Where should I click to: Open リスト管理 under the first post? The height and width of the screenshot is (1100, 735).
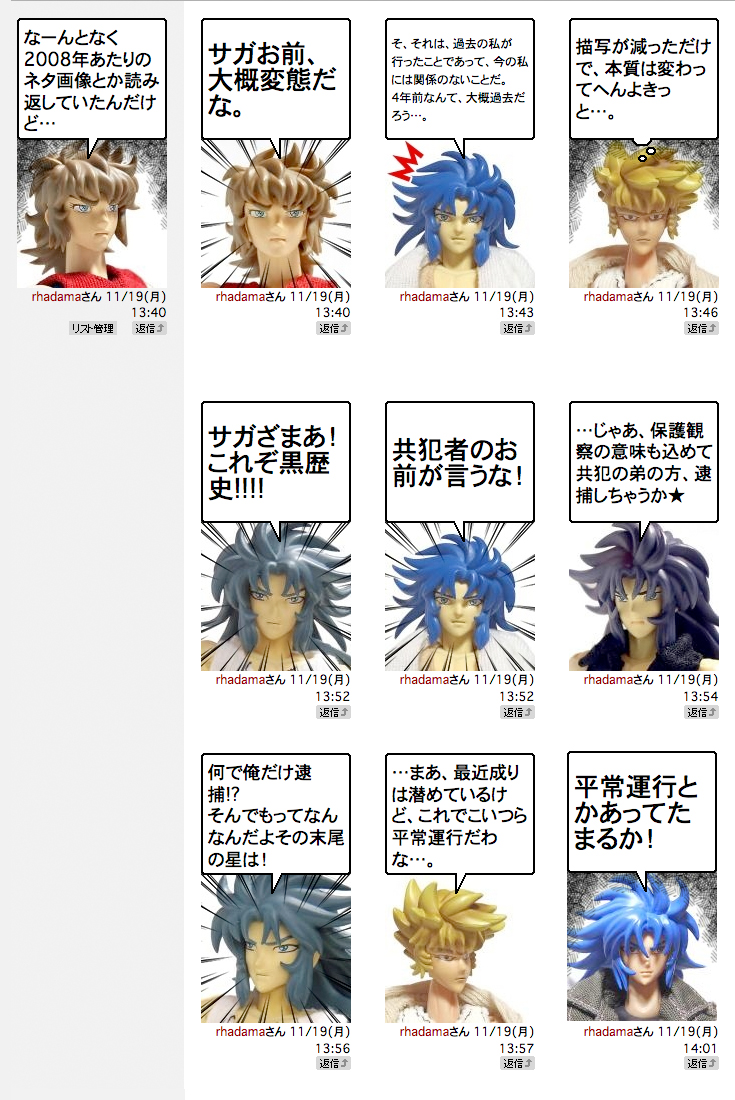pyautogui.click(x=92, y=328)
